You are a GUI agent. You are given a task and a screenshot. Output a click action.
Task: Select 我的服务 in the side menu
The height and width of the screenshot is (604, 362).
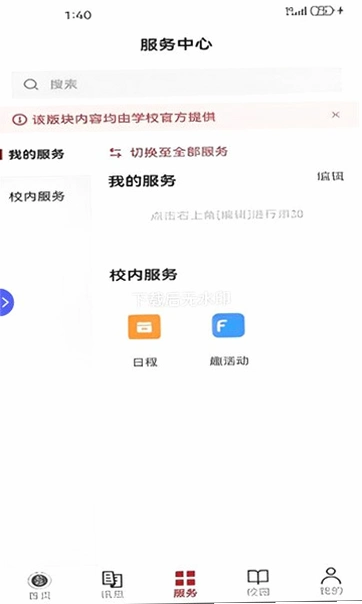coord(37,154)
